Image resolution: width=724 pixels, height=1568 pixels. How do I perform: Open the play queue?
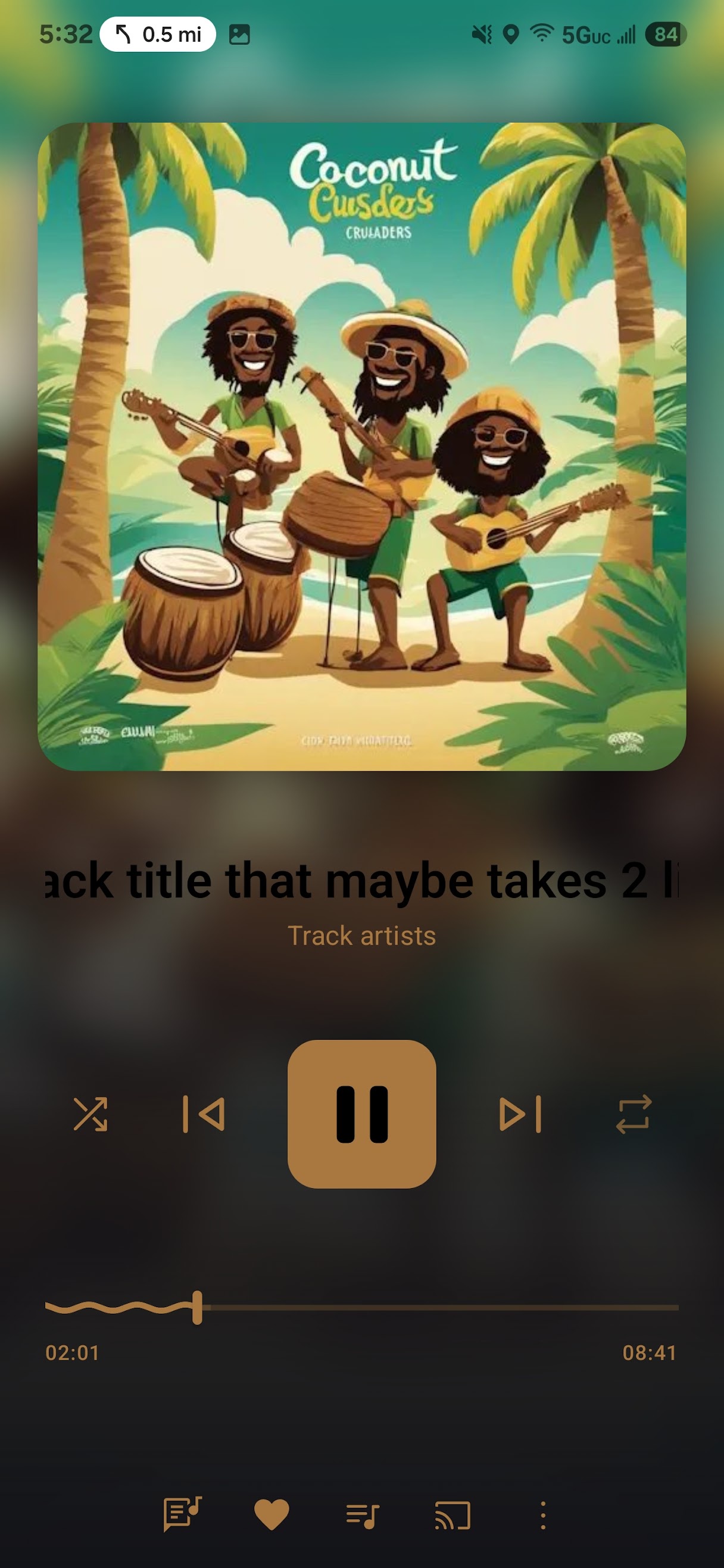362,1515
